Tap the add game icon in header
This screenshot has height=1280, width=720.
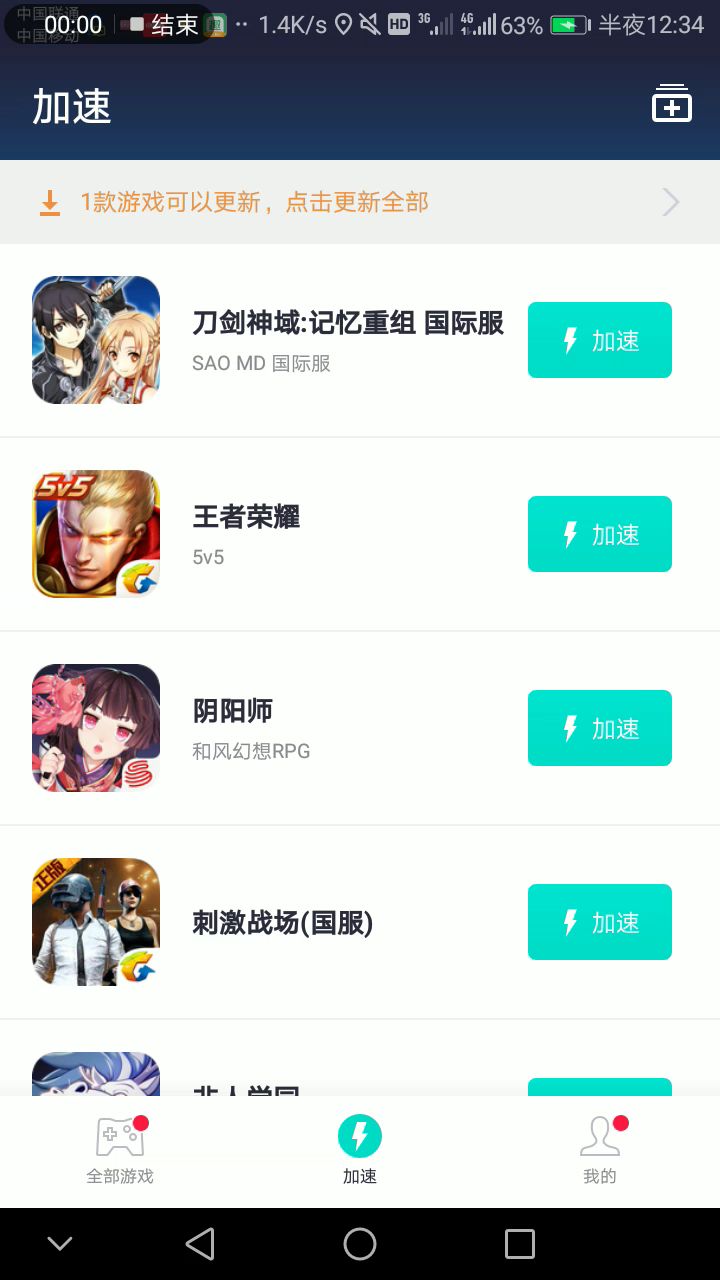tap(672, 104)
